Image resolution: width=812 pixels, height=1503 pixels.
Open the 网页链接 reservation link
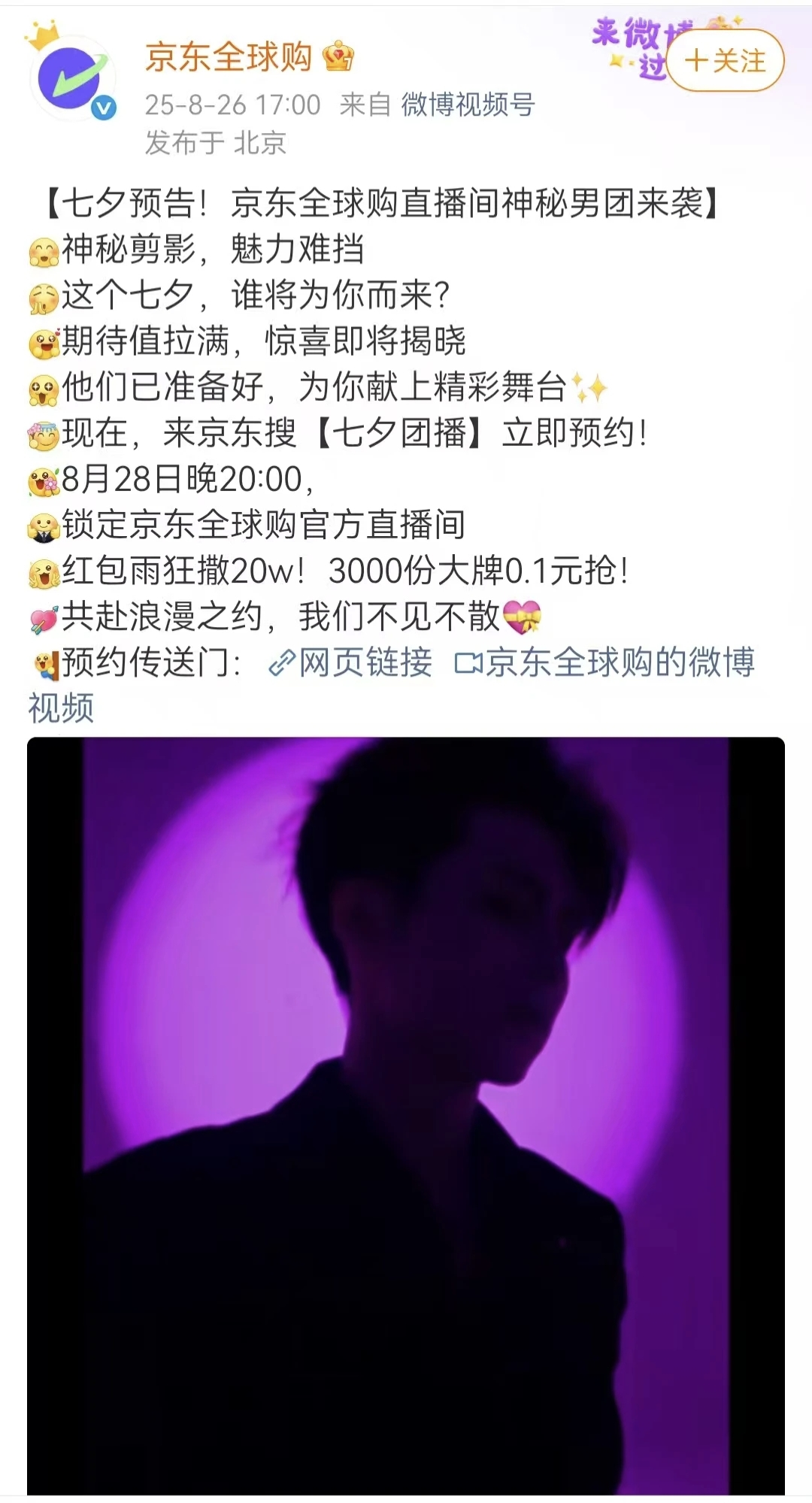(x=351, y=662)
